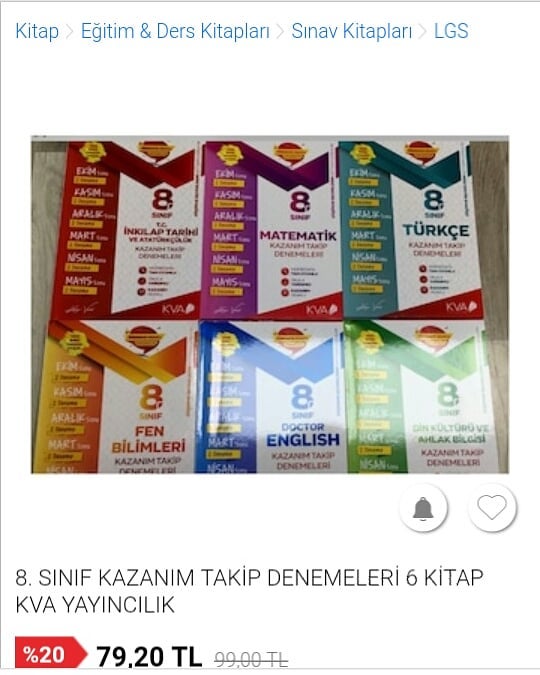This screenshot has height=675, width=540.
Task: Enable price alert with the bell icon
Action: coord(423,508)
